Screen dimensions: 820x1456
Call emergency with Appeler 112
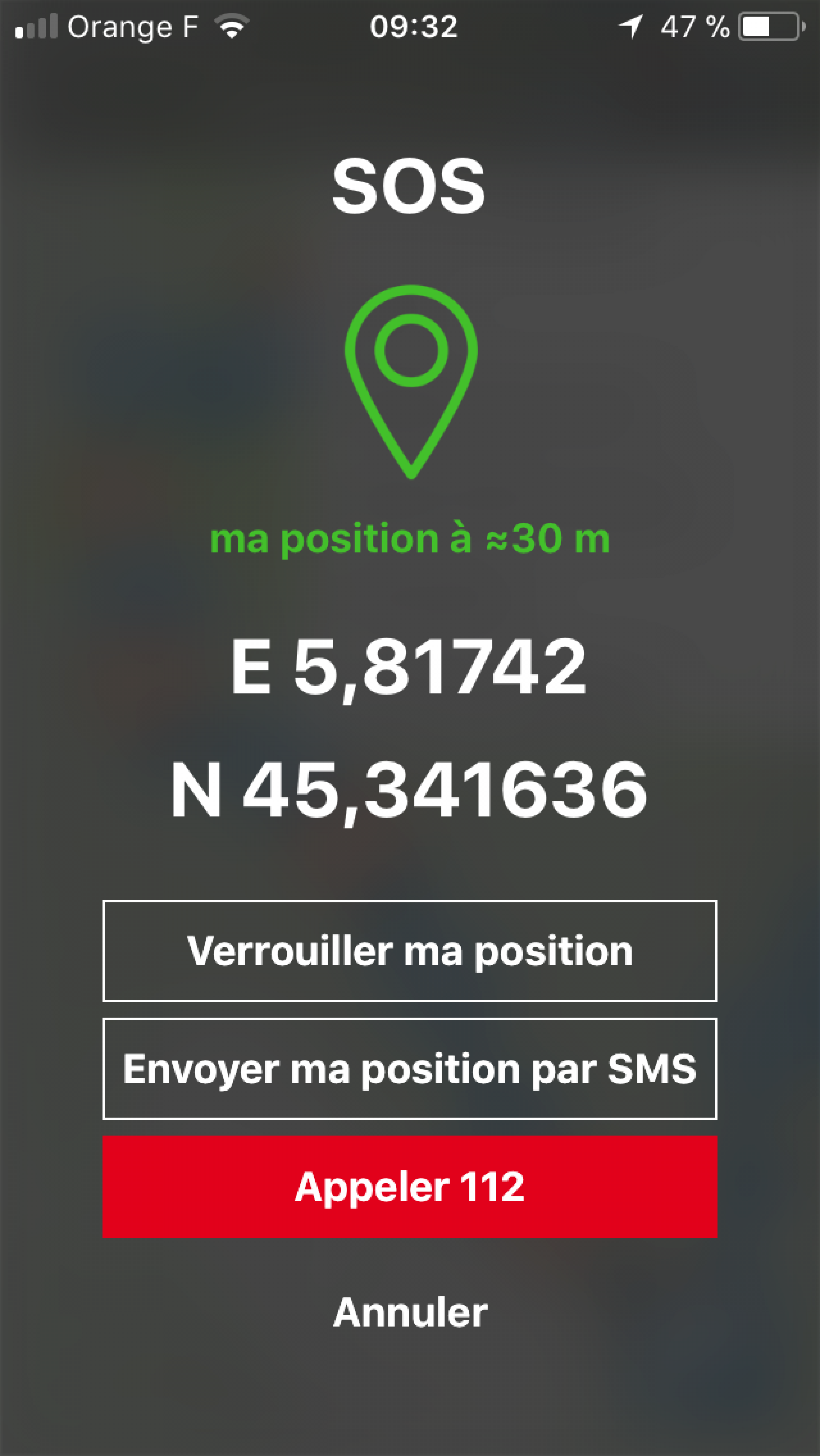click(x=410, y=1187)
